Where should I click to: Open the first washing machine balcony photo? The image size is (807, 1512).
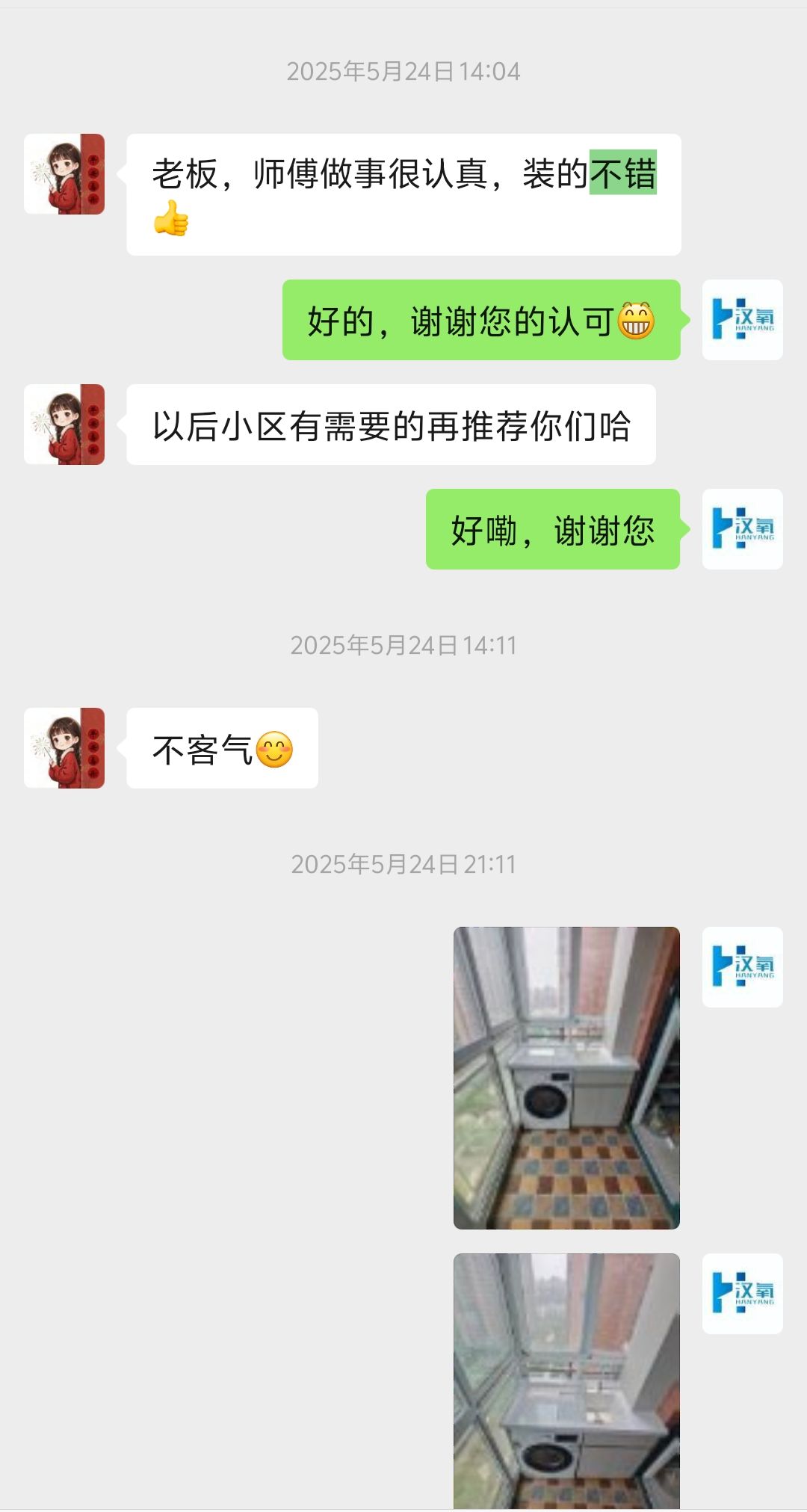pyautogui.click(x=566, y=1077)
